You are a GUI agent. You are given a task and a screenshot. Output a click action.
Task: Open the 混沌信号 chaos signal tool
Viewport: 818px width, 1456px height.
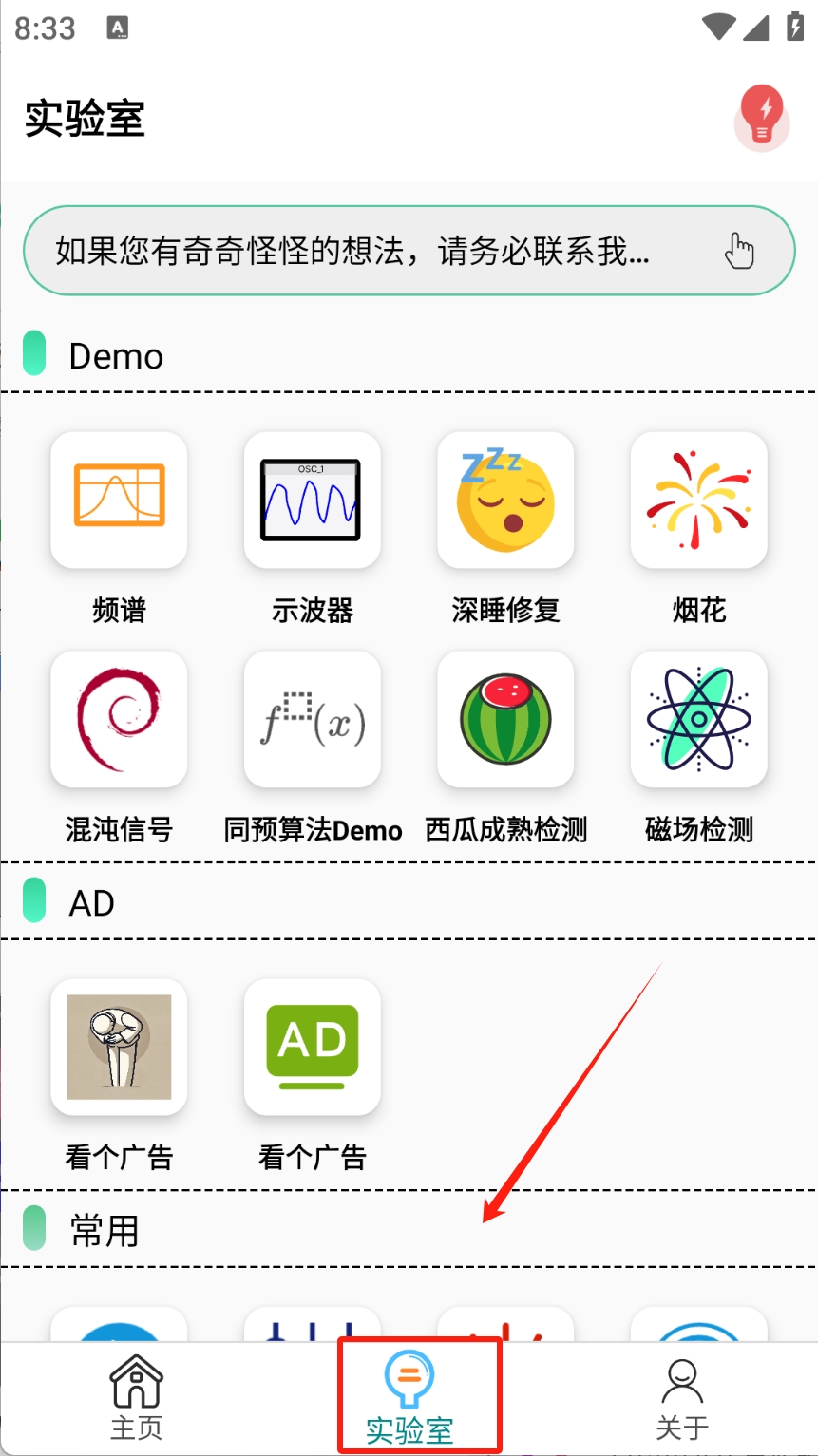(x=119, y=719)
